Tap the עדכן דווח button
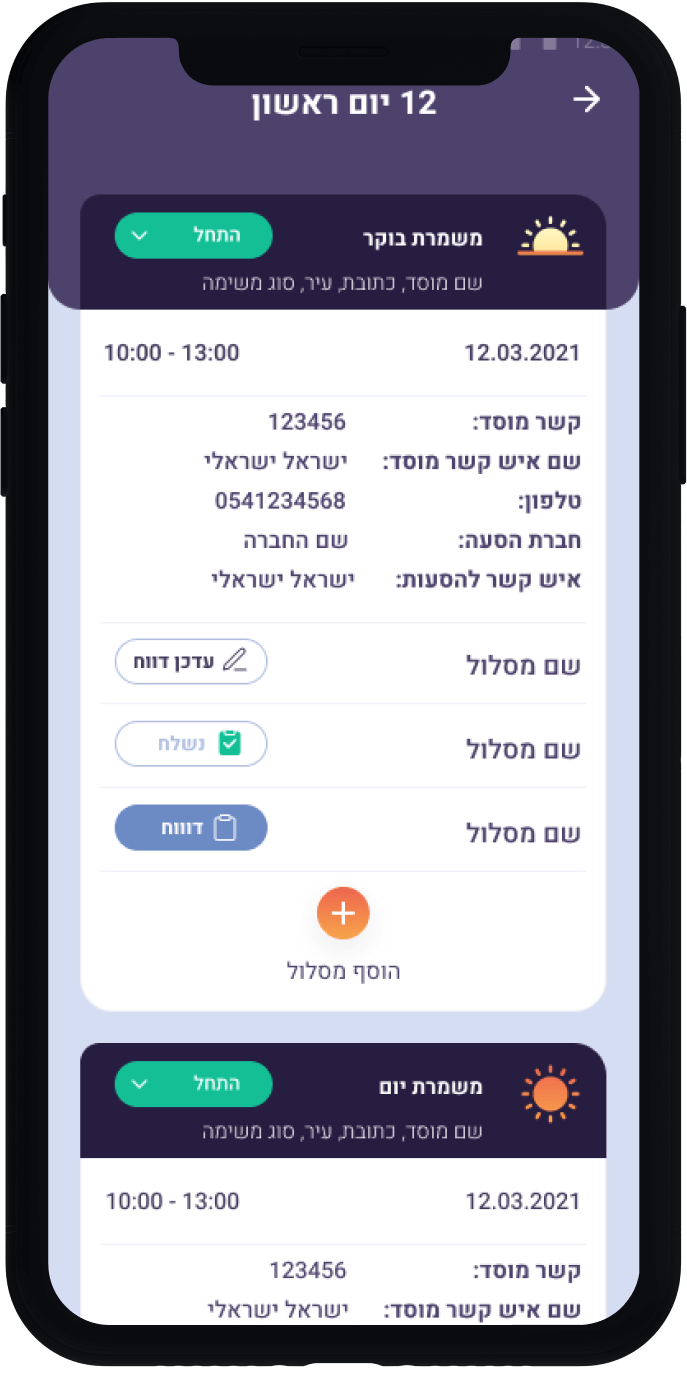 click(191, 661)
